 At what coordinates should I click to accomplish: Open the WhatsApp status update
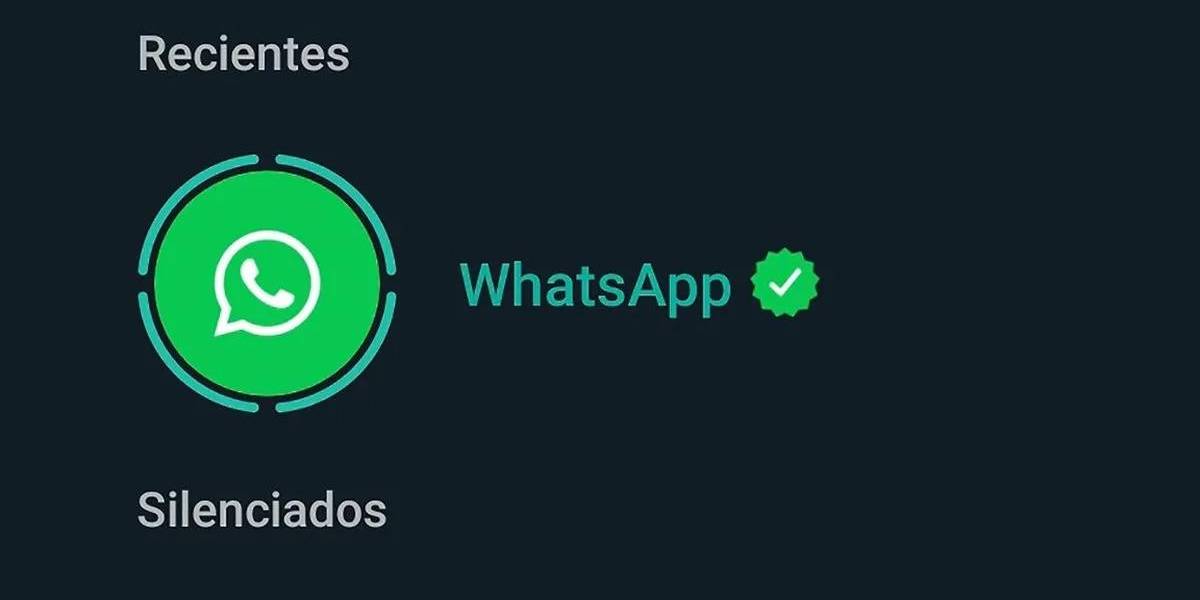pos(266,283)
